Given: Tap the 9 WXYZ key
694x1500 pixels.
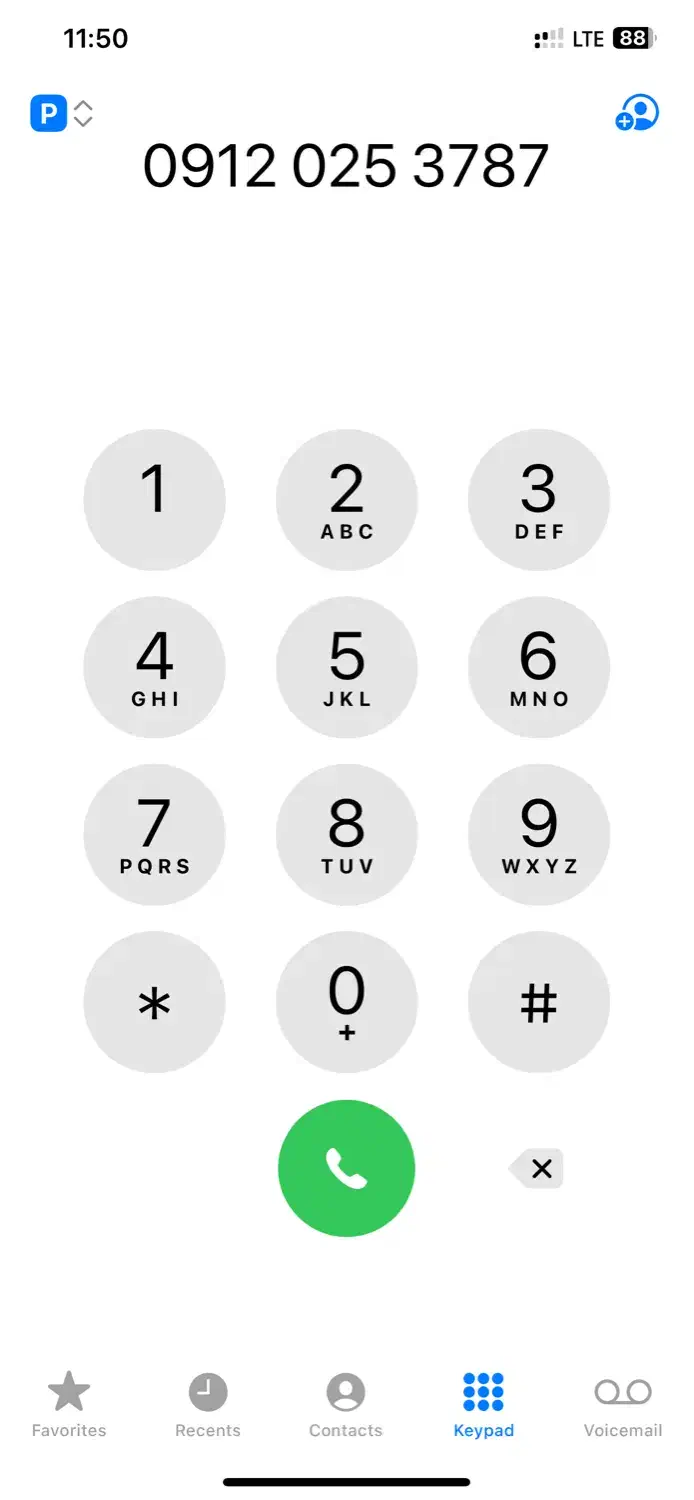Looking at the screenshot, I should coord(538,835).
